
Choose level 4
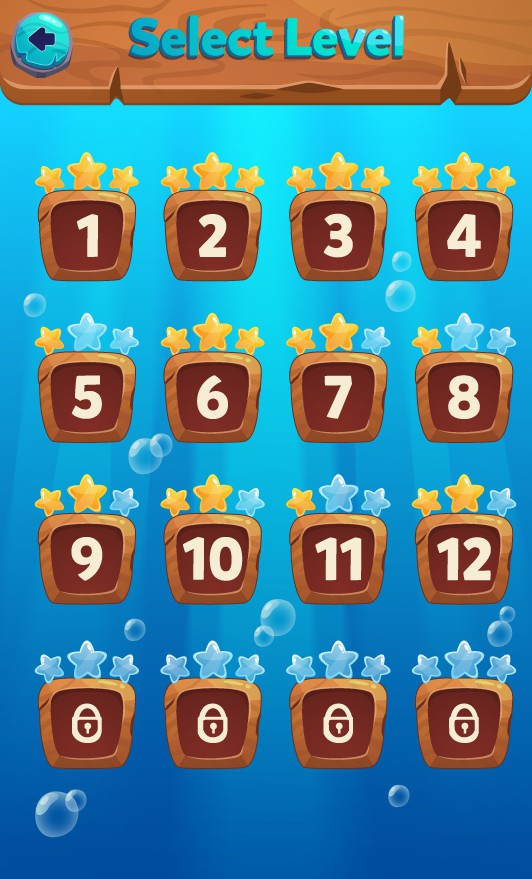tap(464, 235)
